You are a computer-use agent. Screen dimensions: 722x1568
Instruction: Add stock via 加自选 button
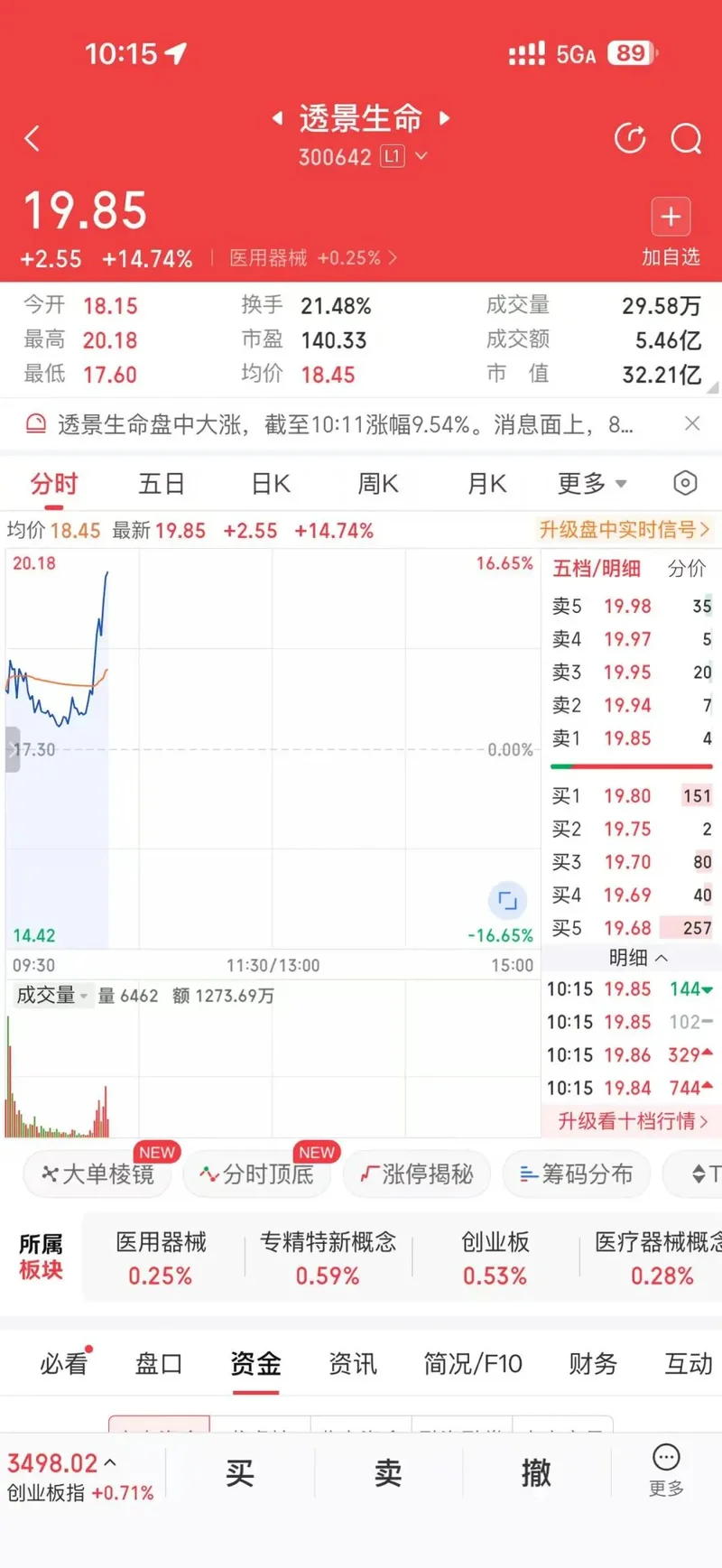click(x=671, y=232)
